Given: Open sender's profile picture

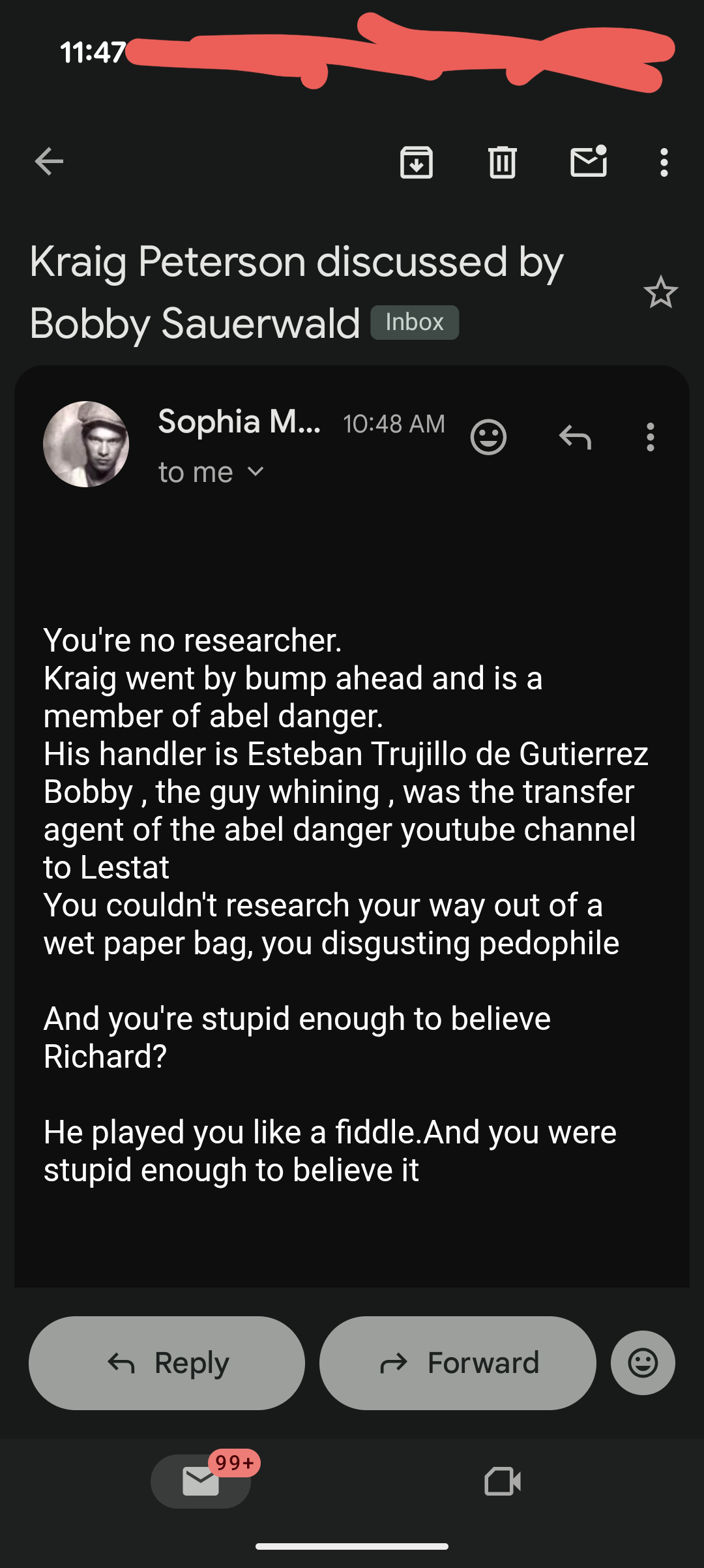Looking at the screenshot, I should [x=86, y=444].
